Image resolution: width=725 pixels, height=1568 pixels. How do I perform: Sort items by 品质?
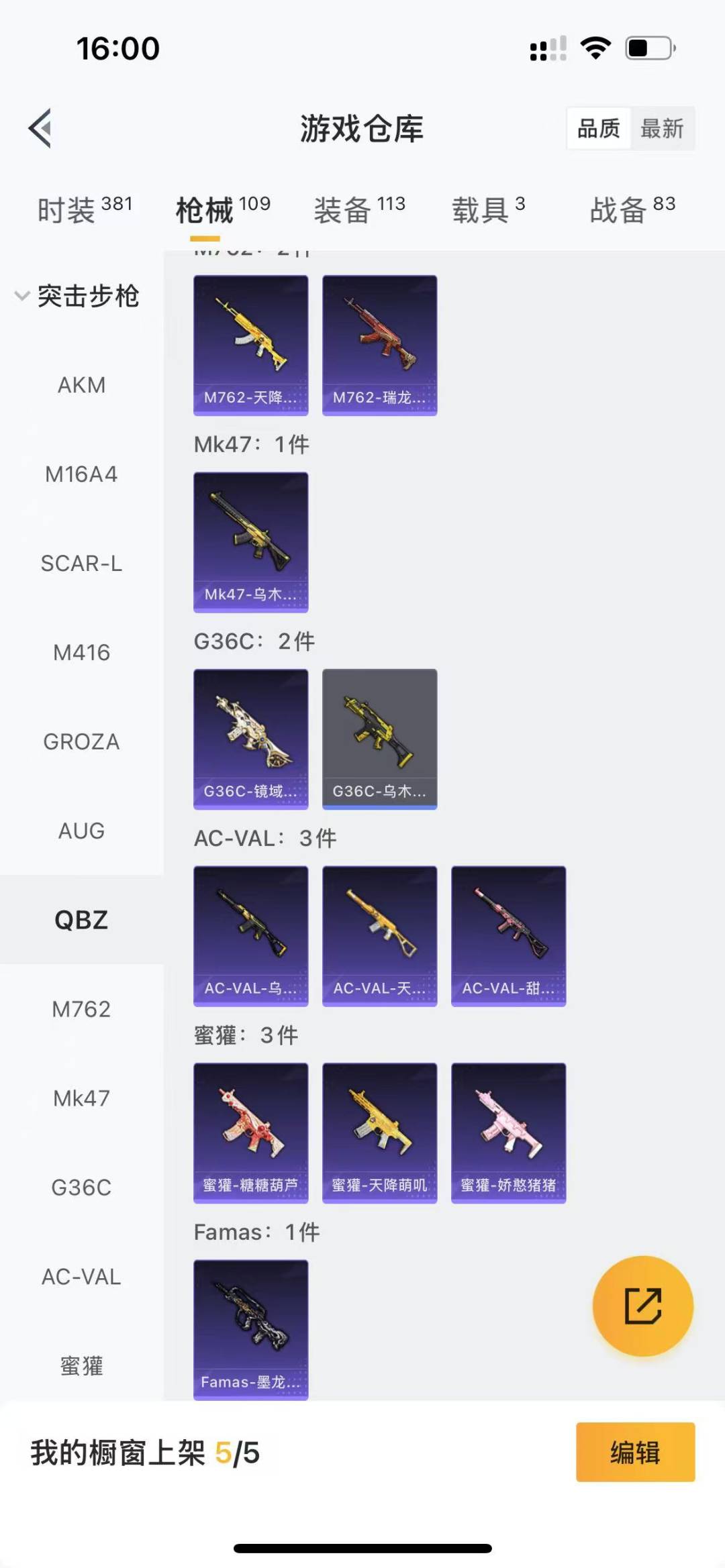pyautogui.click(x=599, y=128)
